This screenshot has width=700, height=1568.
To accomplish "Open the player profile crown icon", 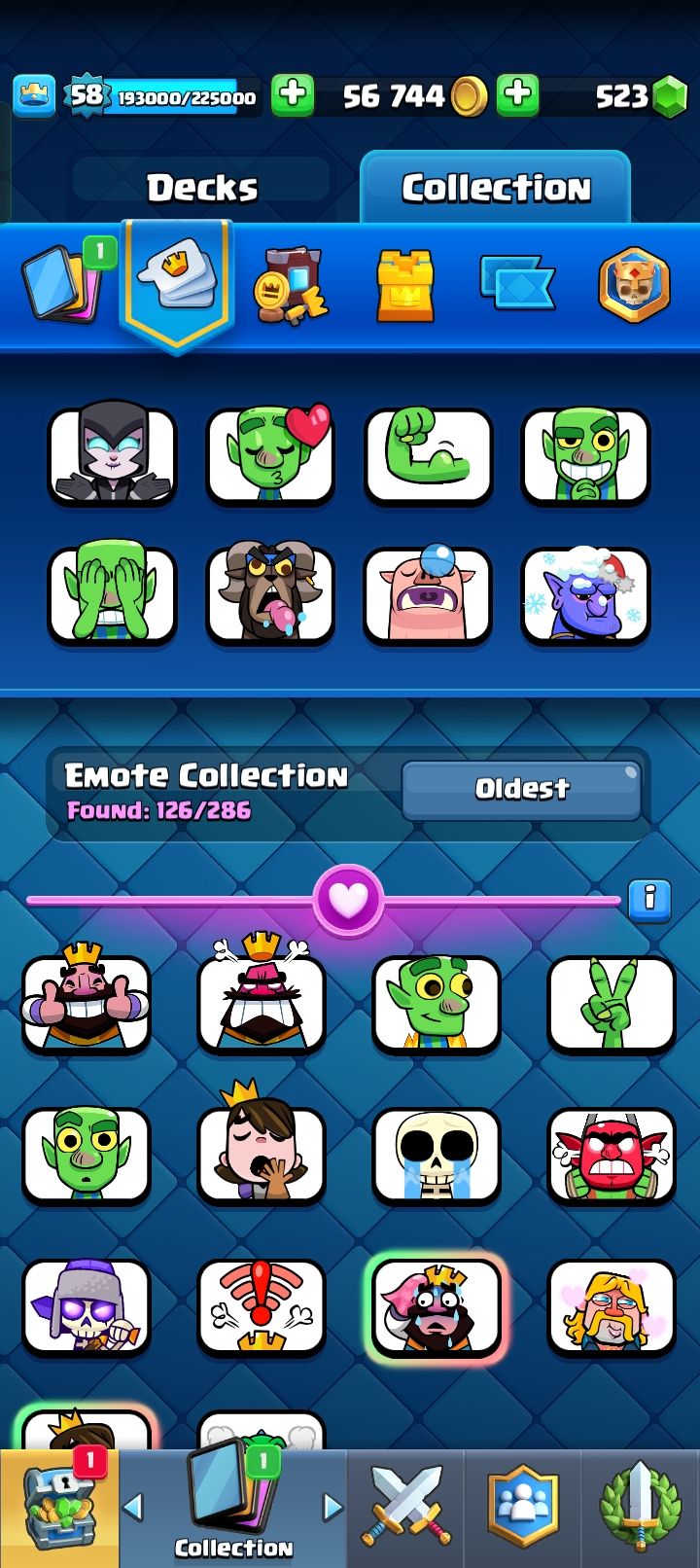I will 34,95.
